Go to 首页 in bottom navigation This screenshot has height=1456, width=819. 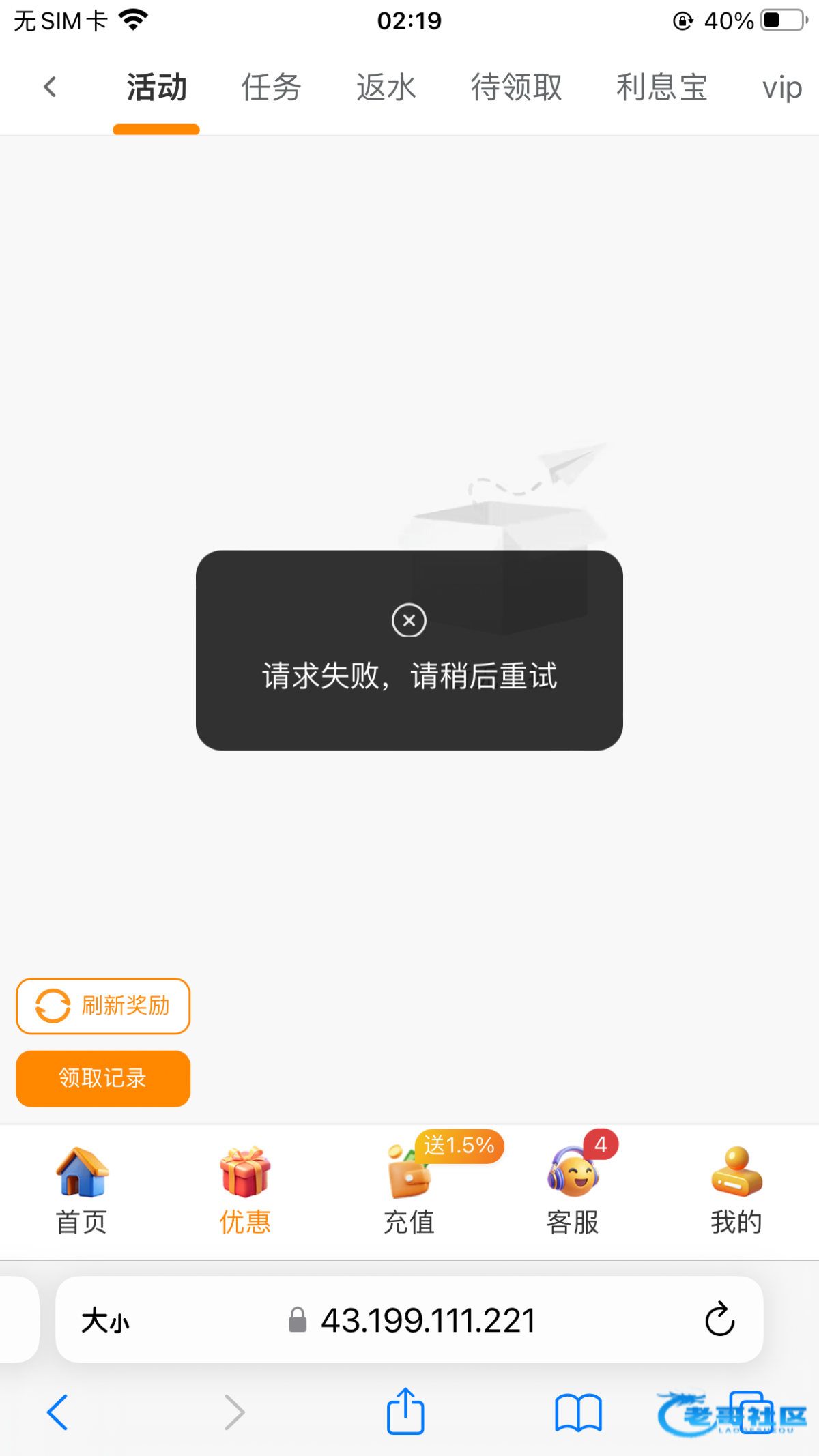(82, 1191)
